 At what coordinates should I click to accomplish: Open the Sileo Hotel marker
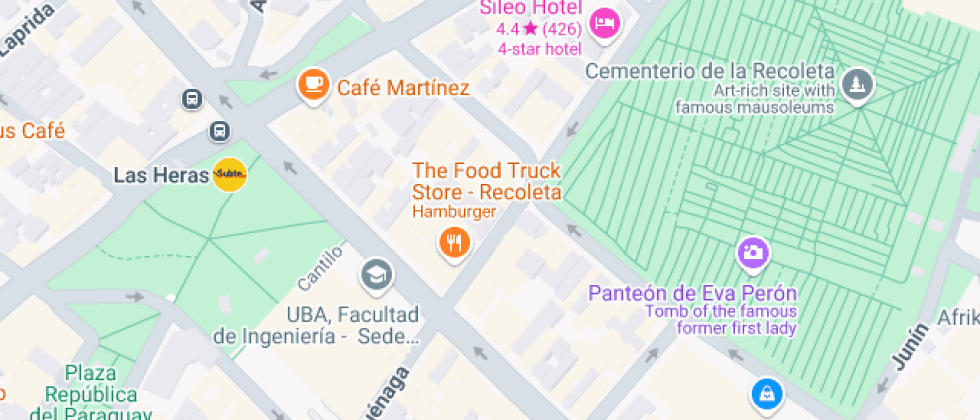click(x=604, y=23)
